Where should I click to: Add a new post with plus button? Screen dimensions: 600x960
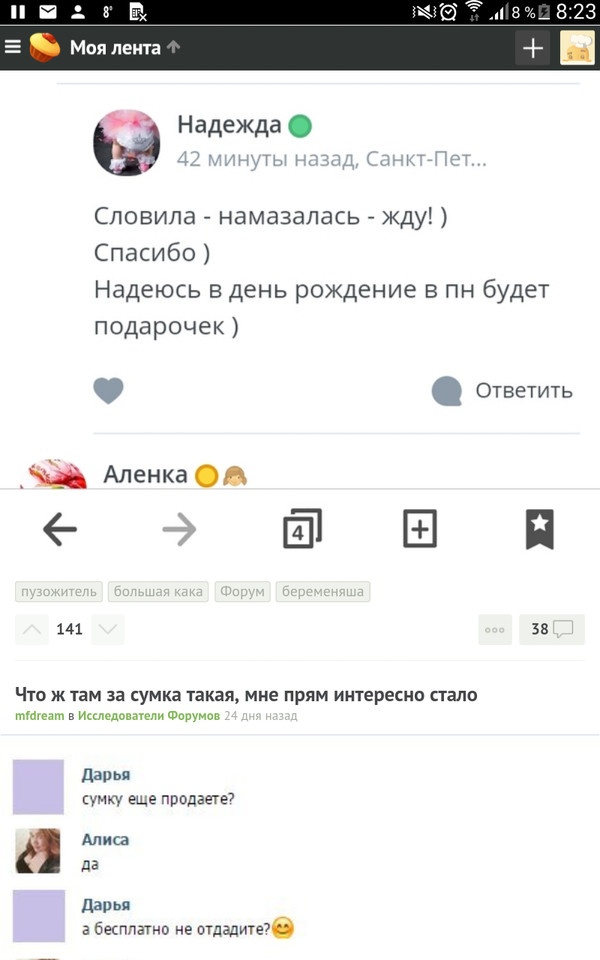533,47
